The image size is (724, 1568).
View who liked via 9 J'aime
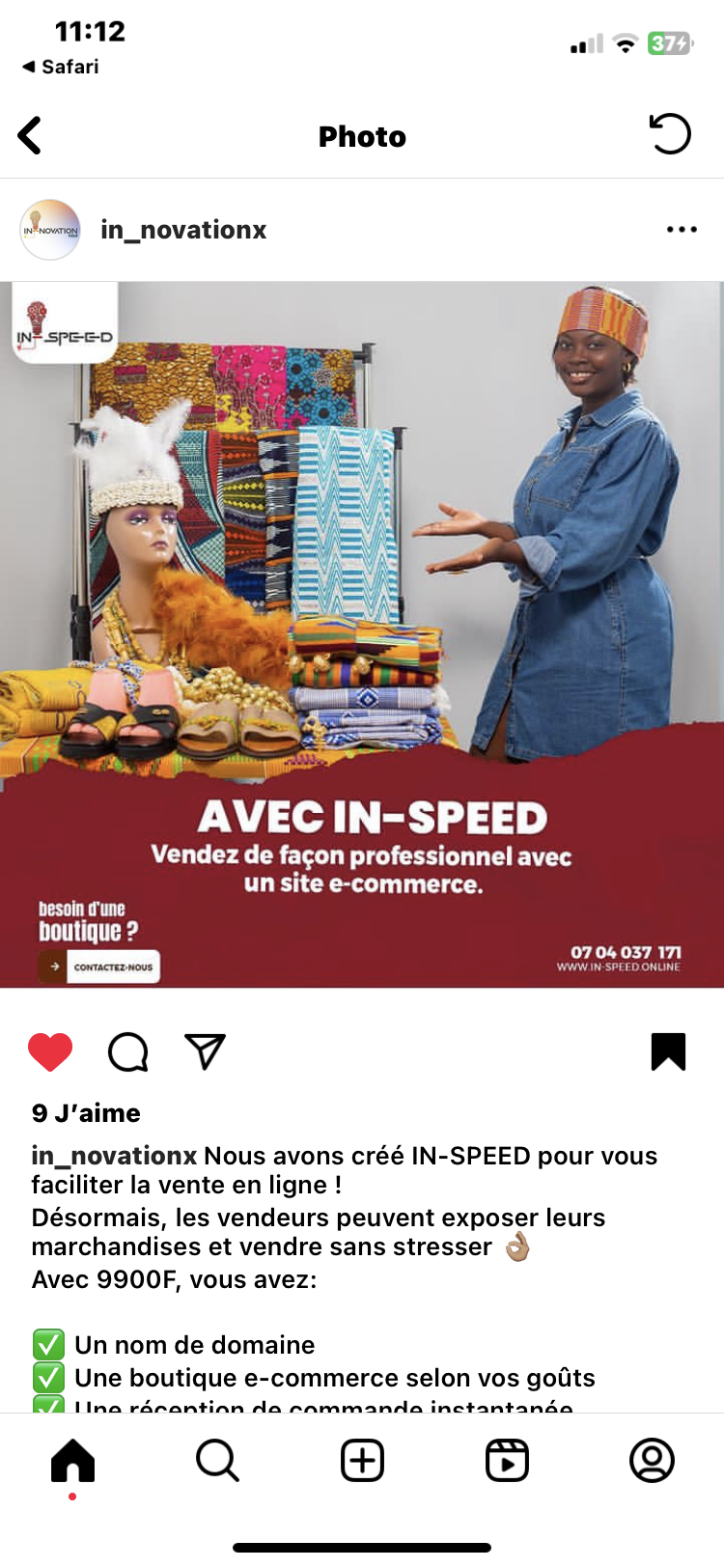point(86,1113)
